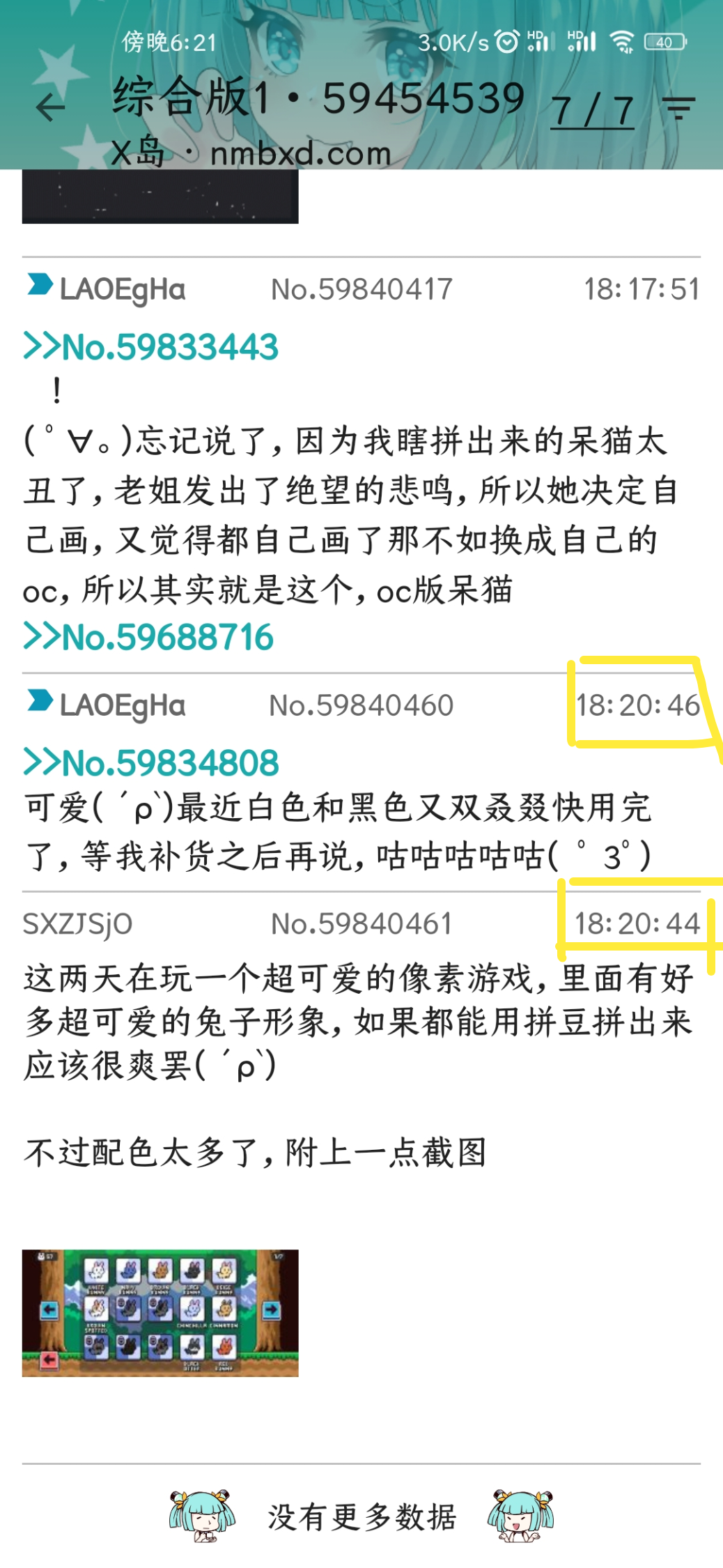
Task: Open the dark image above LAOEgHa's post
Action: coord(160,197)
